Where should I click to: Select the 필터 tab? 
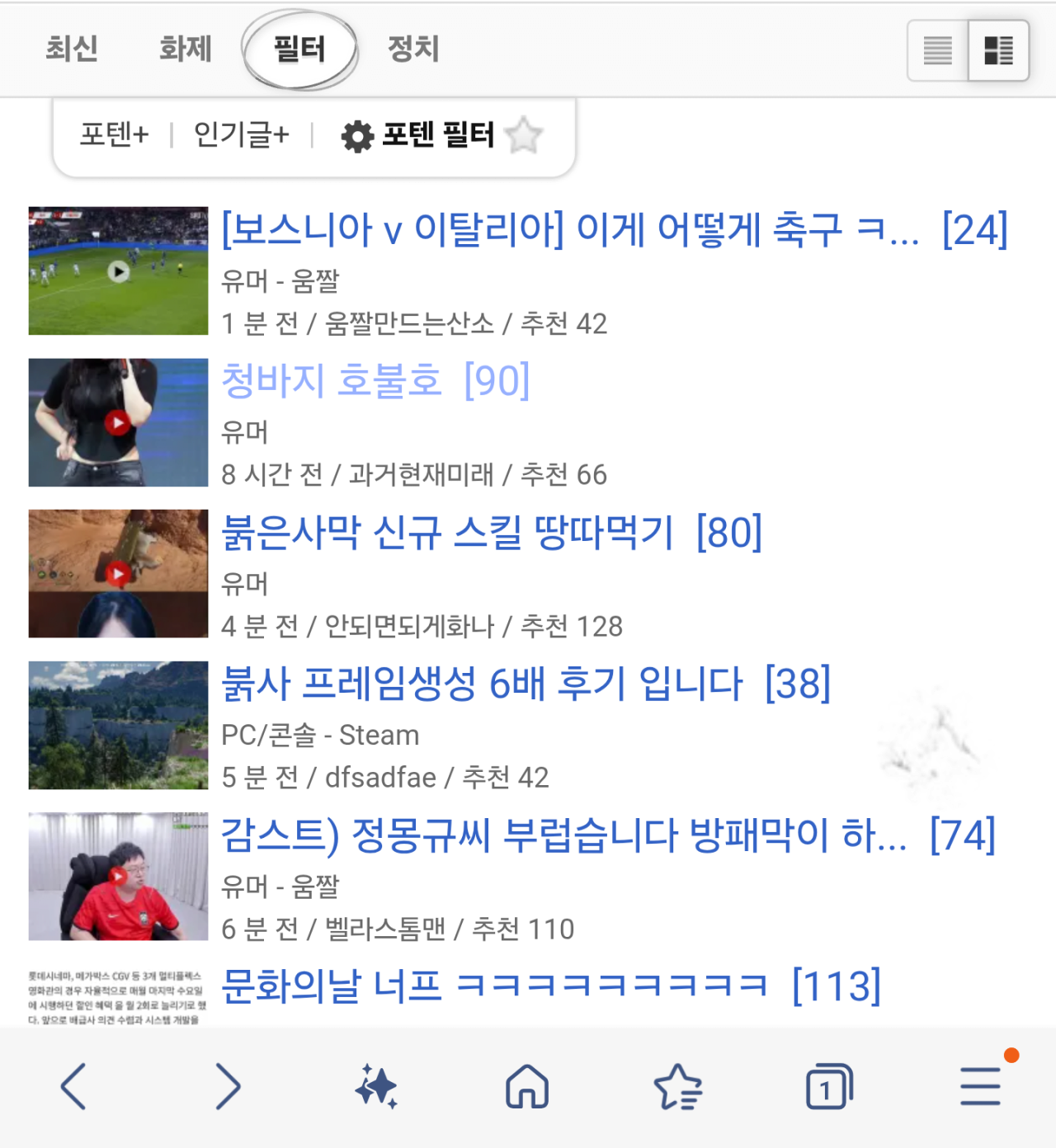(299, 49)
